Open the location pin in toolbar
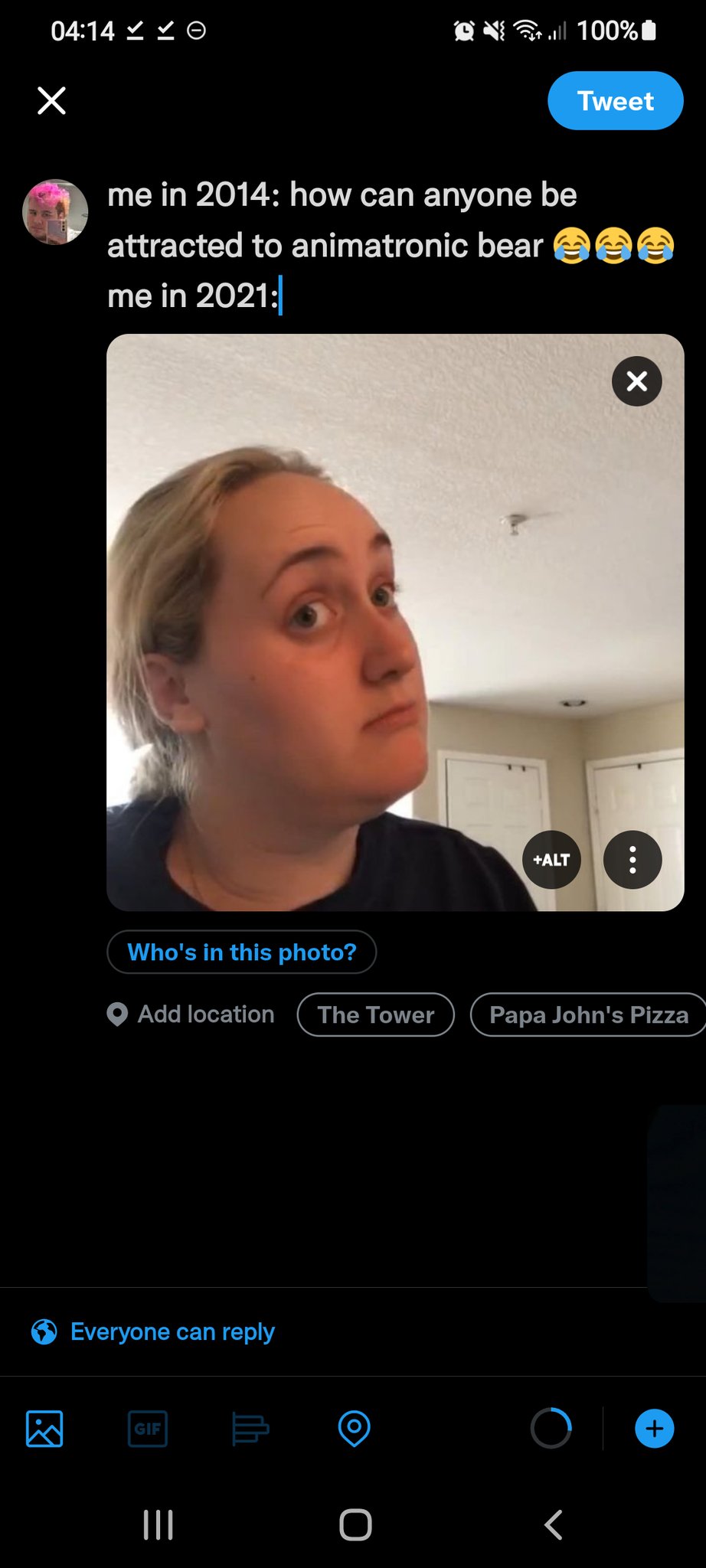The image size is (706, 1568). tap(354, 1429)
